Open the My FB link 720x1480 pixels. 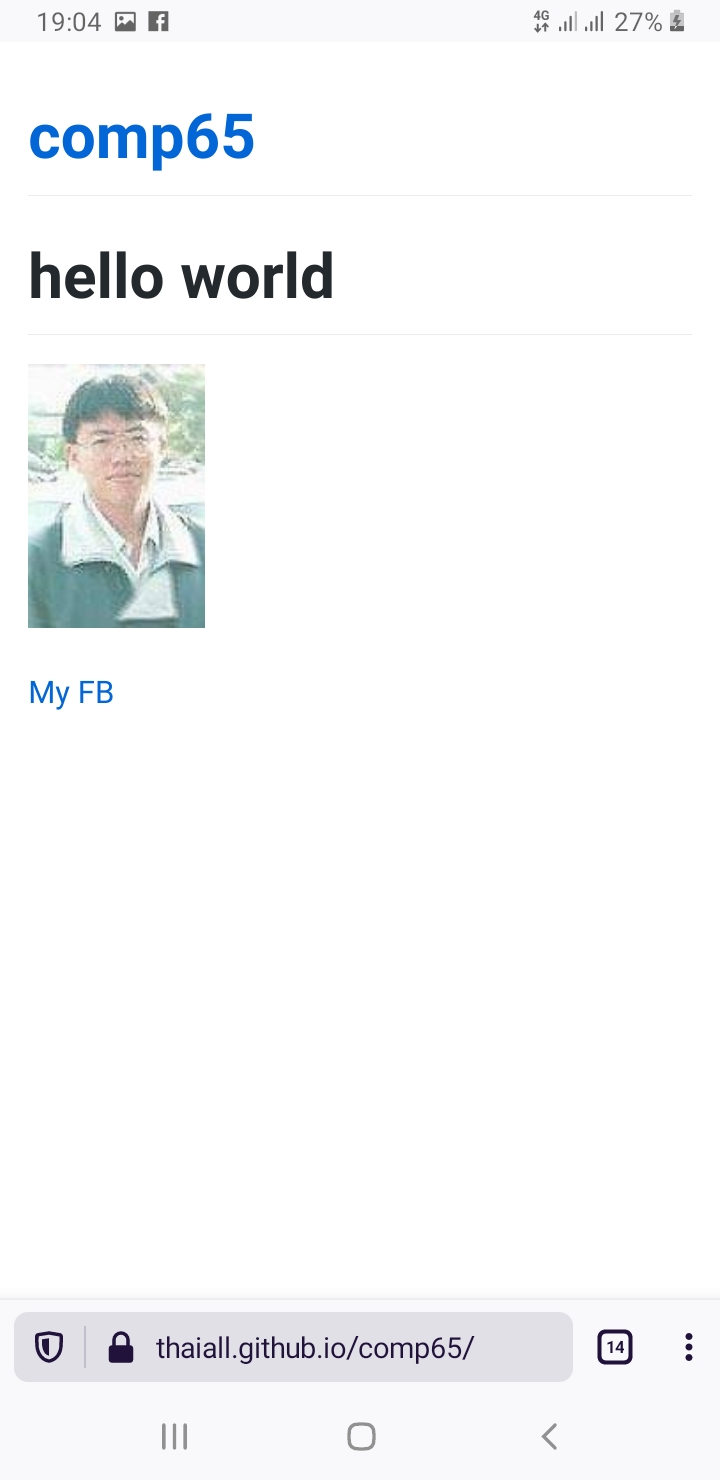click(72, 692)
